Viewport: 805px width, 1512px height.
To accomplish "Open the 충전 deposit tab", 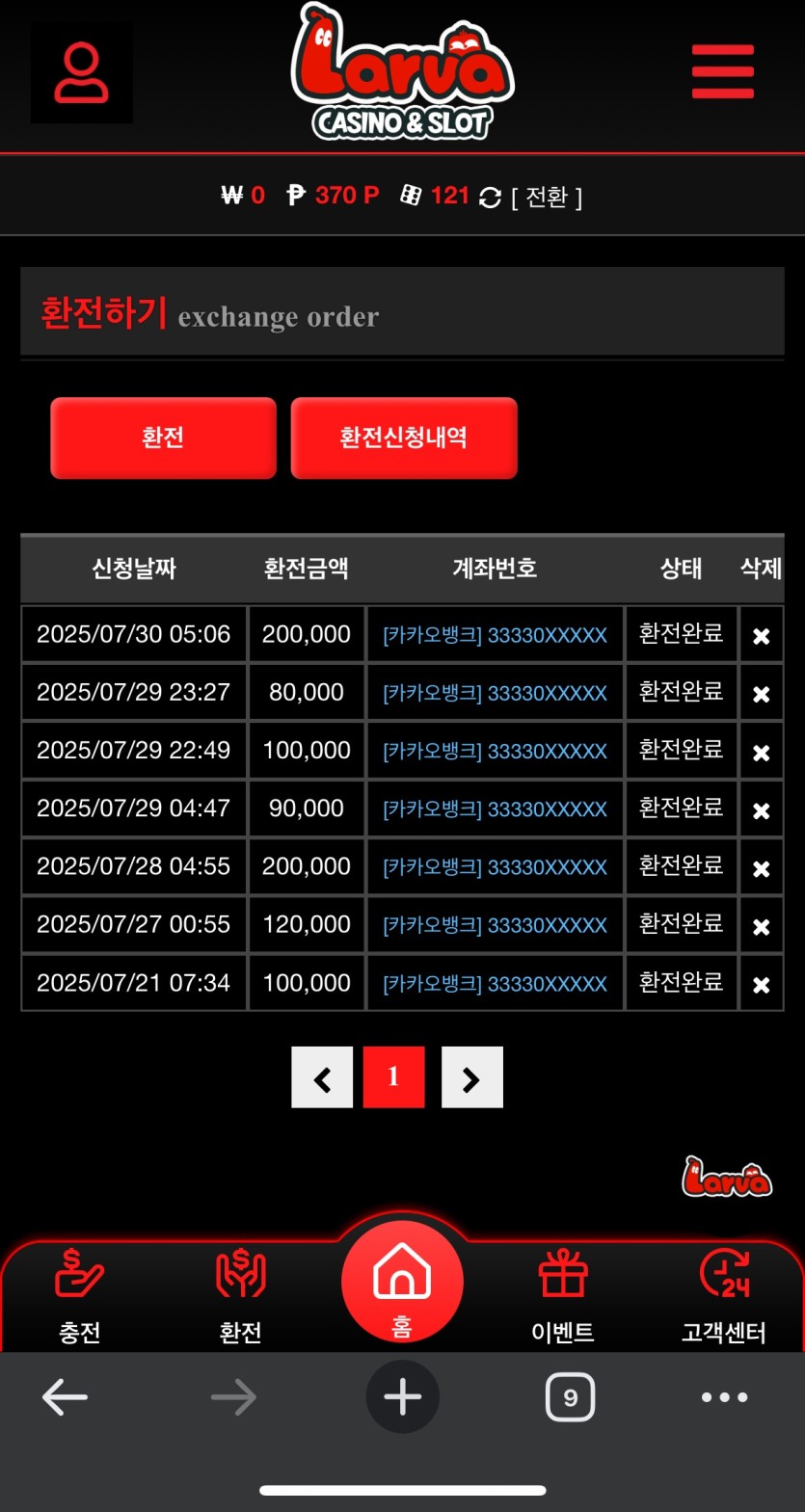I will point(80,1294).
